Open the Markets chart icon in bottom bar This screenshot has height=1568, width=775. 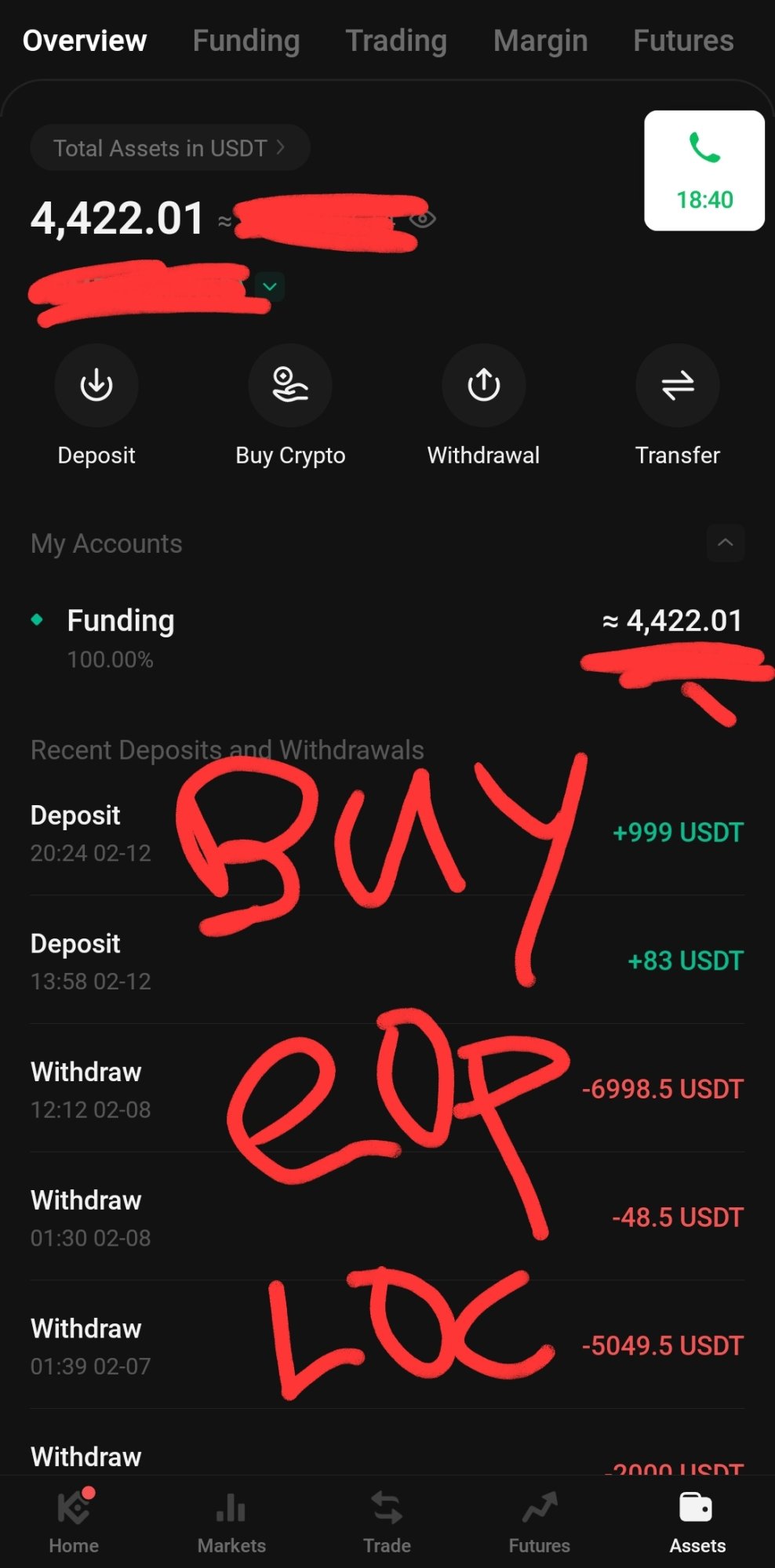pos(230,1507)
